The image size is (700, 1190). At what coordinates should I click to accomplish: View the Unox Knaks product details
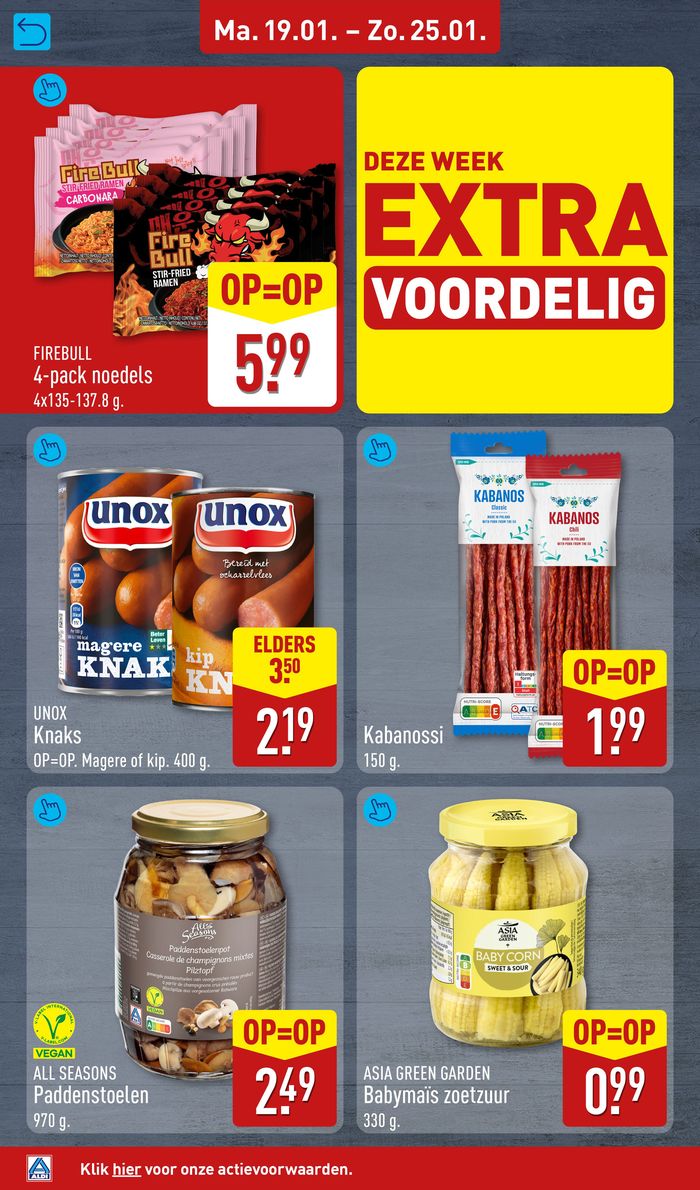[x=185, y=600]
